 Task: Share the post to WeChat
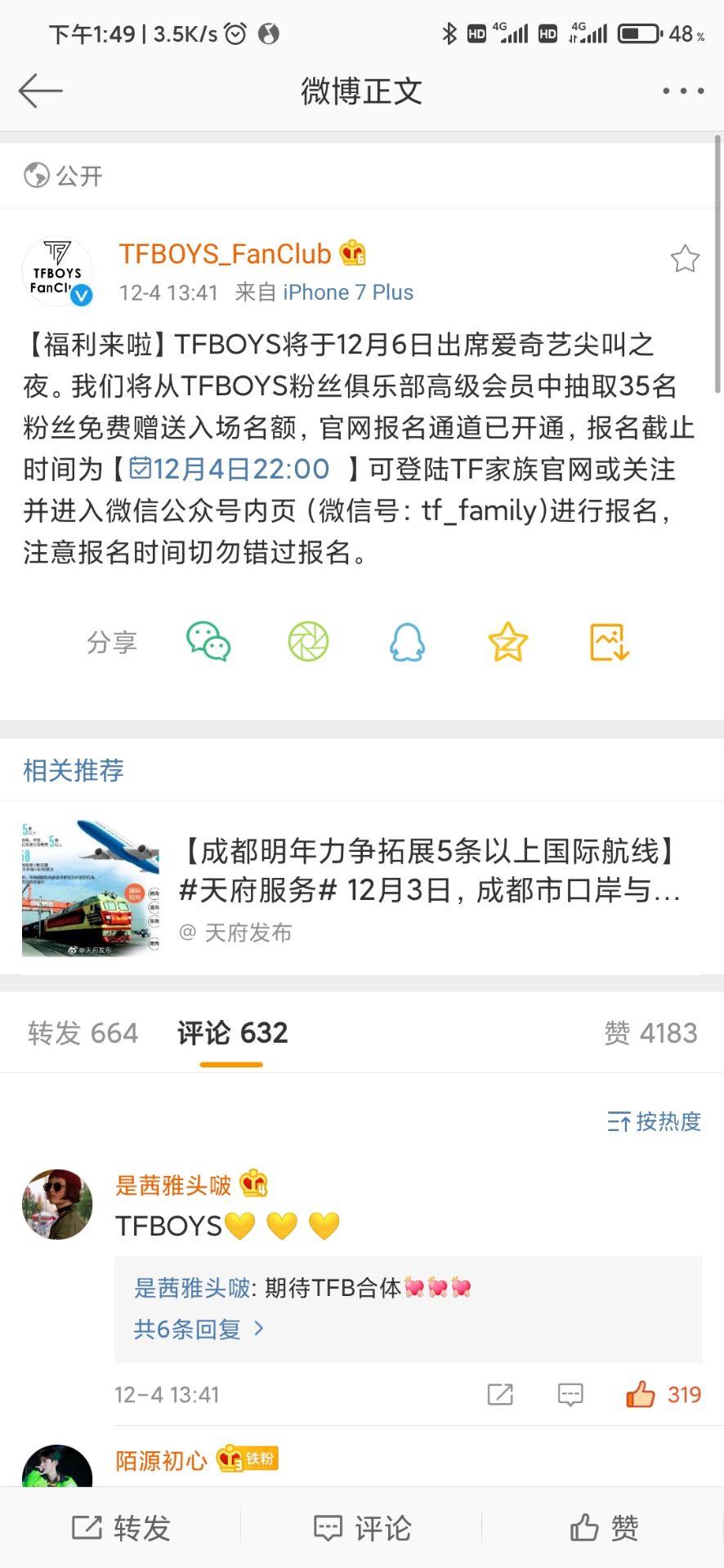208,642
